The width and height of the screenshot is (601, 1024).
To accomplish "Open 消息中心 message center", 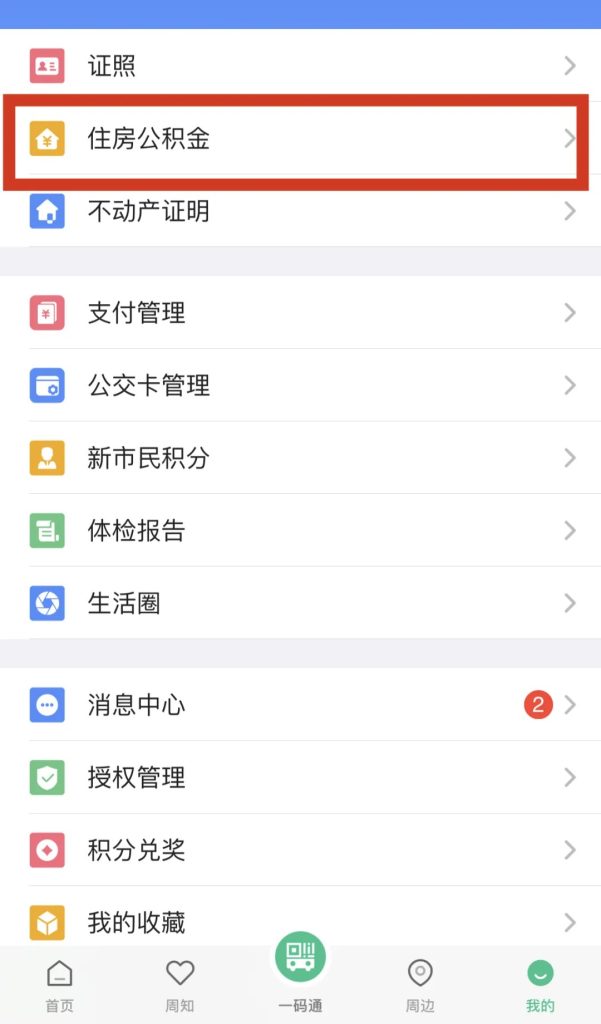I will [300, 705].
